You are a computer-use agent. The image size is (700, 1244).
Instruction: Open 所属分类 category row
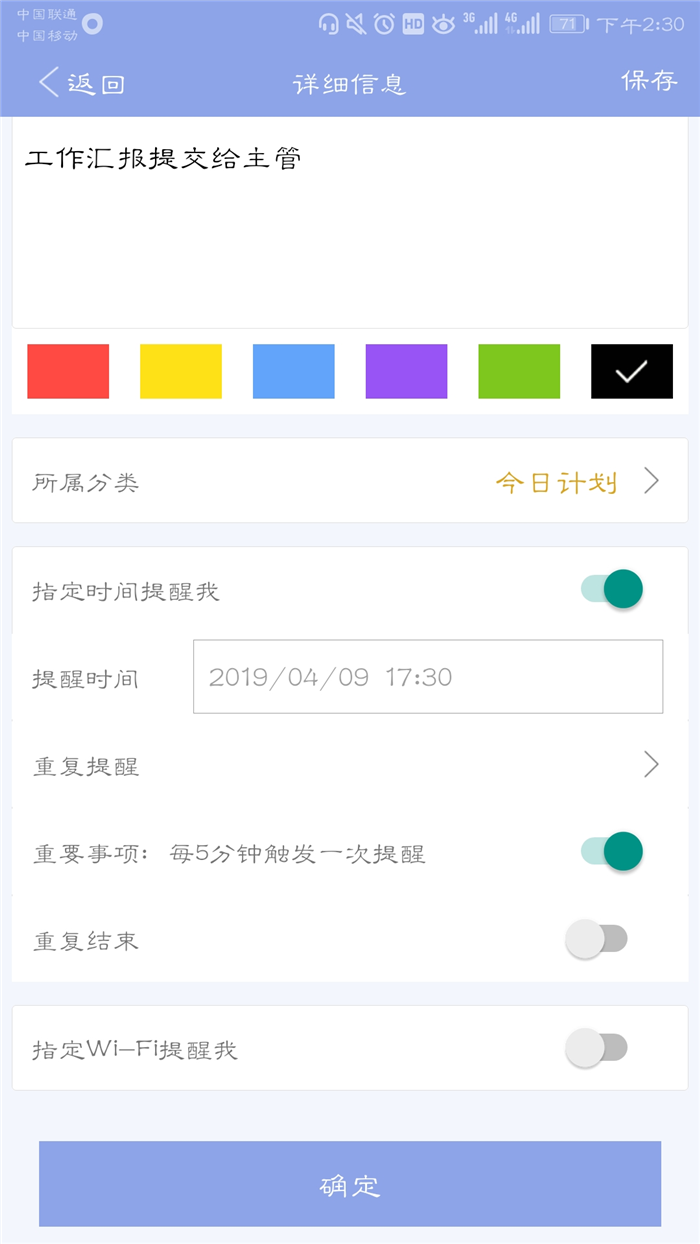pos(350,481)
